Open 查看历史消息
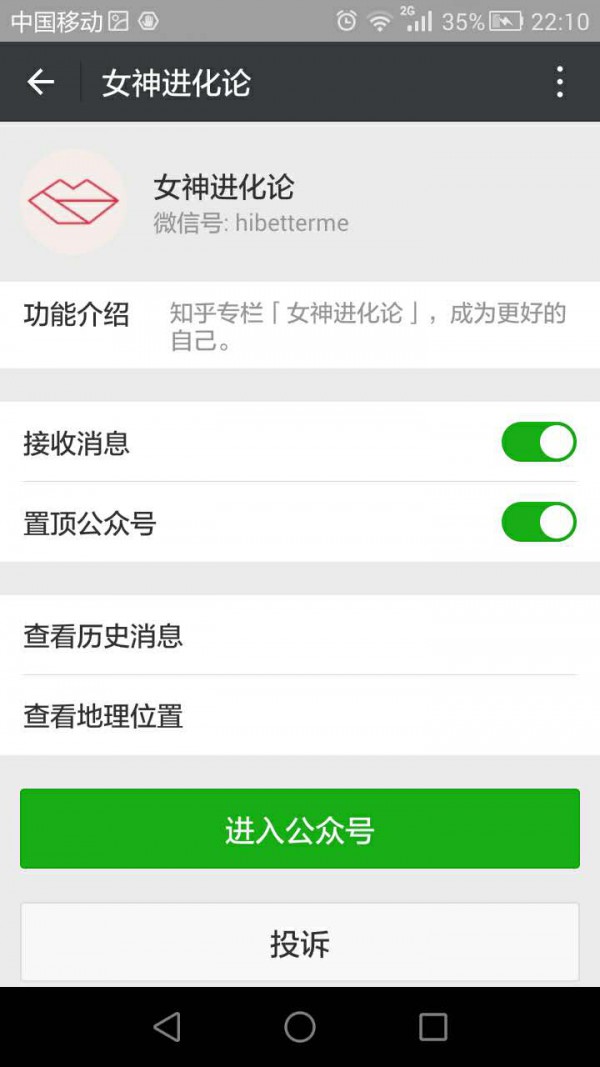 click(300, 636)
